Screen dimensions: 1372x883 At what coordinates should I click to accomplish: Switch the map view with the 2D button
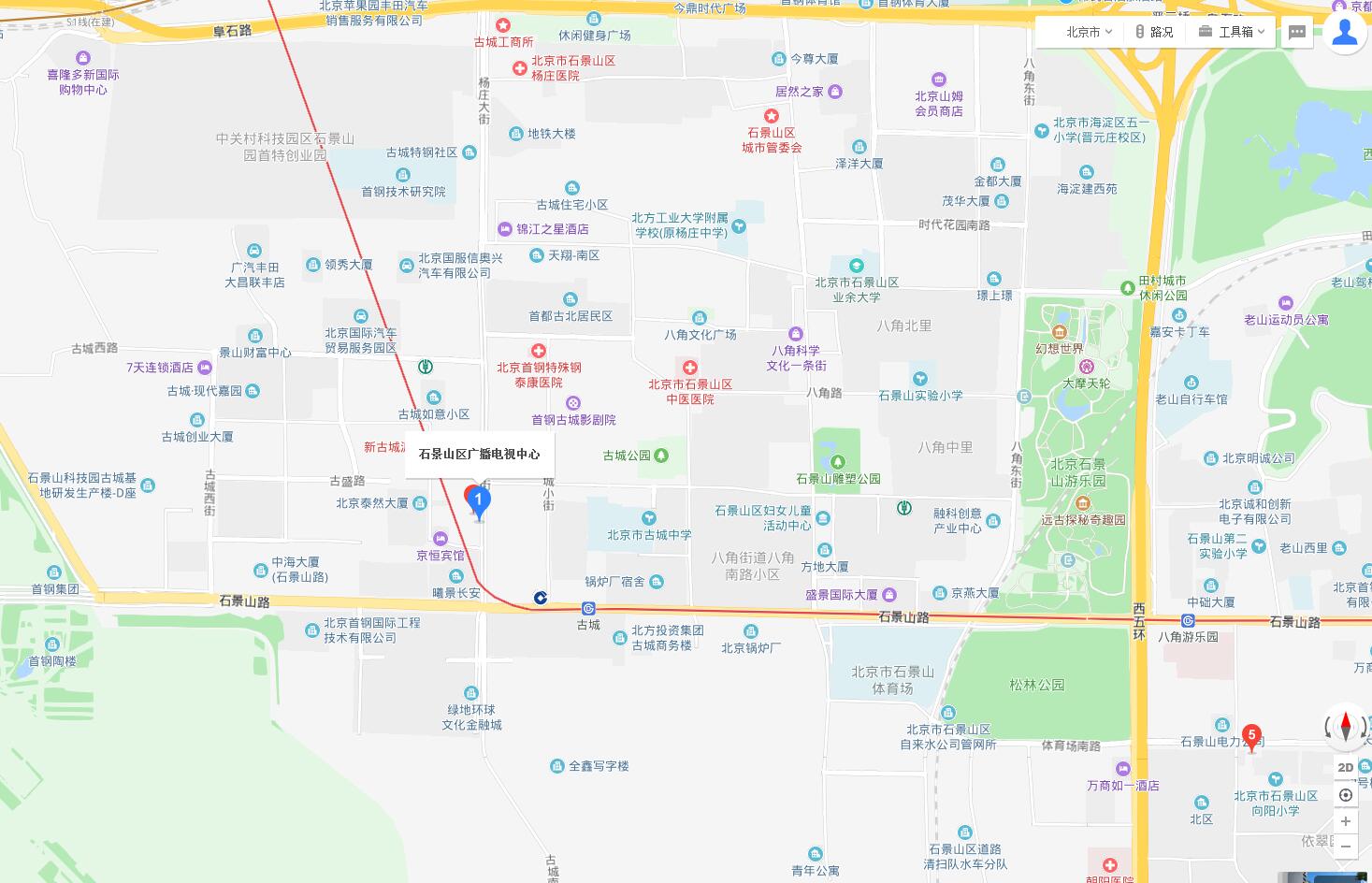(x=1346, y=767)
